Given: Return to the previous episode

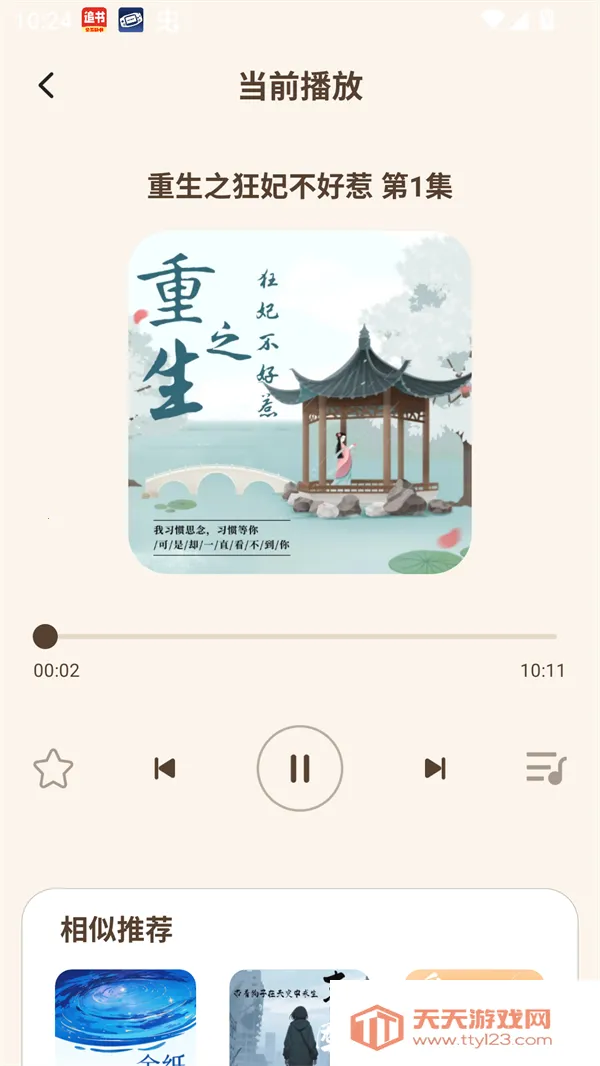Looking at the screenshot, I should pos(165,768).
